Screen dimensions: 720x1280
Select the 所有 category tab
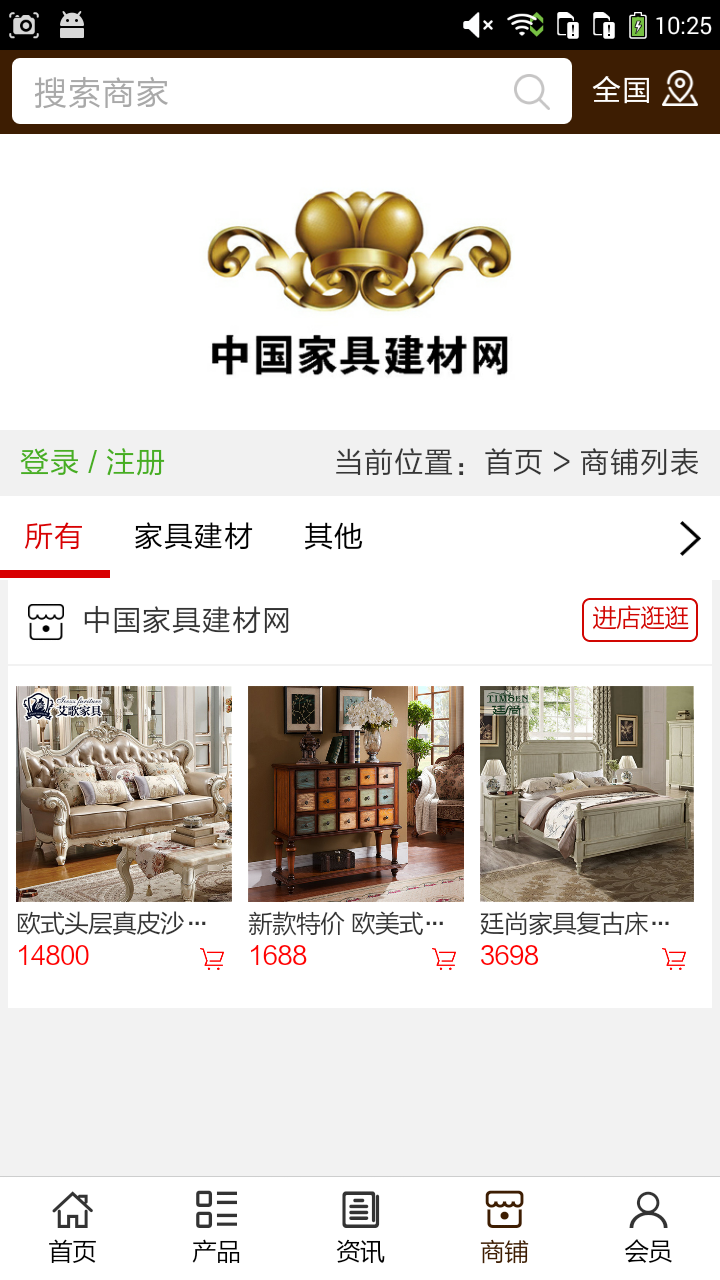point(53,537)
